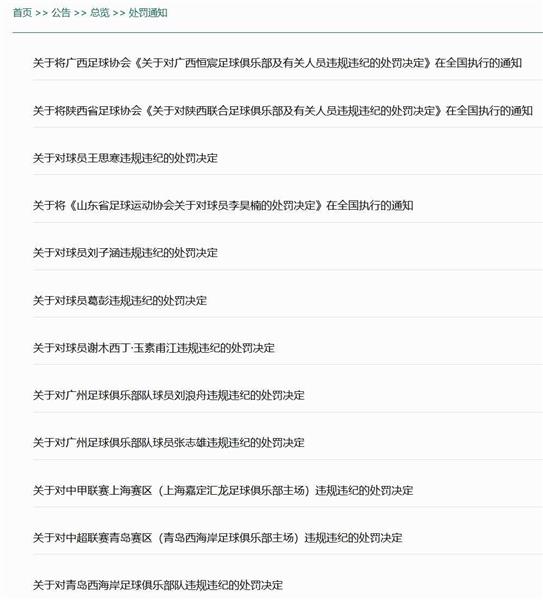Open the 山东省足球运动协会 李昊楠 notice
Screen dimensions: 543x600
(223, 205)
